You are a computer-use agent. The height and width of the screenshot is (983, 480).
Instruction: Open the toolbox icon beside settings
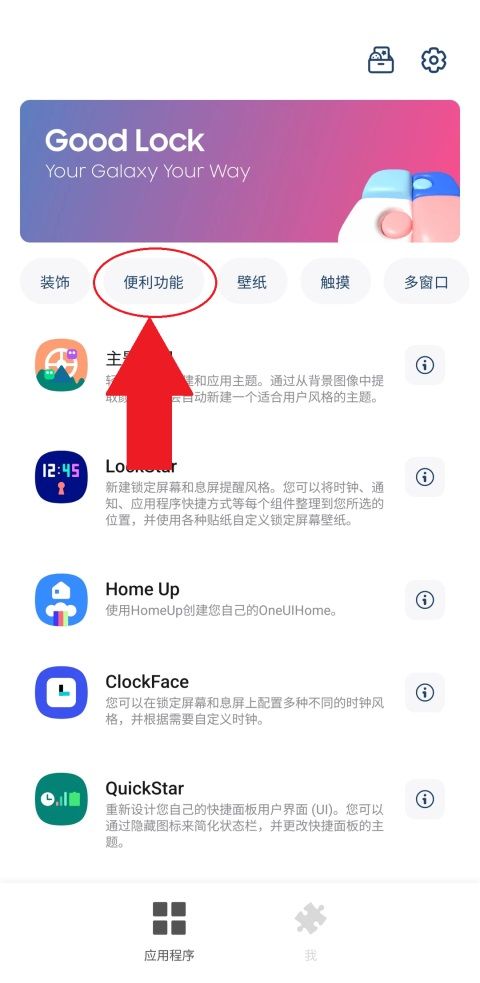(x=380, y=60)
